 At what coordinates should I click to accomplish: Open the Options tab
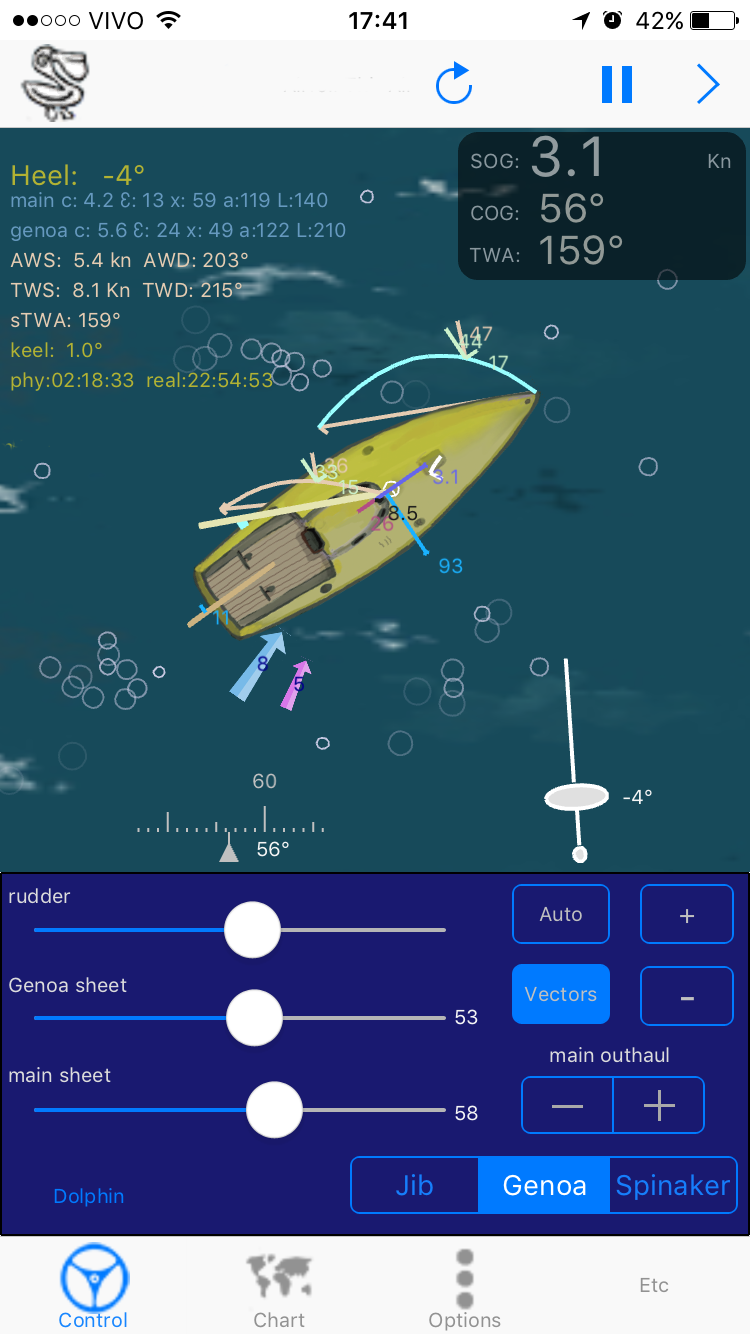(464, 1290)
